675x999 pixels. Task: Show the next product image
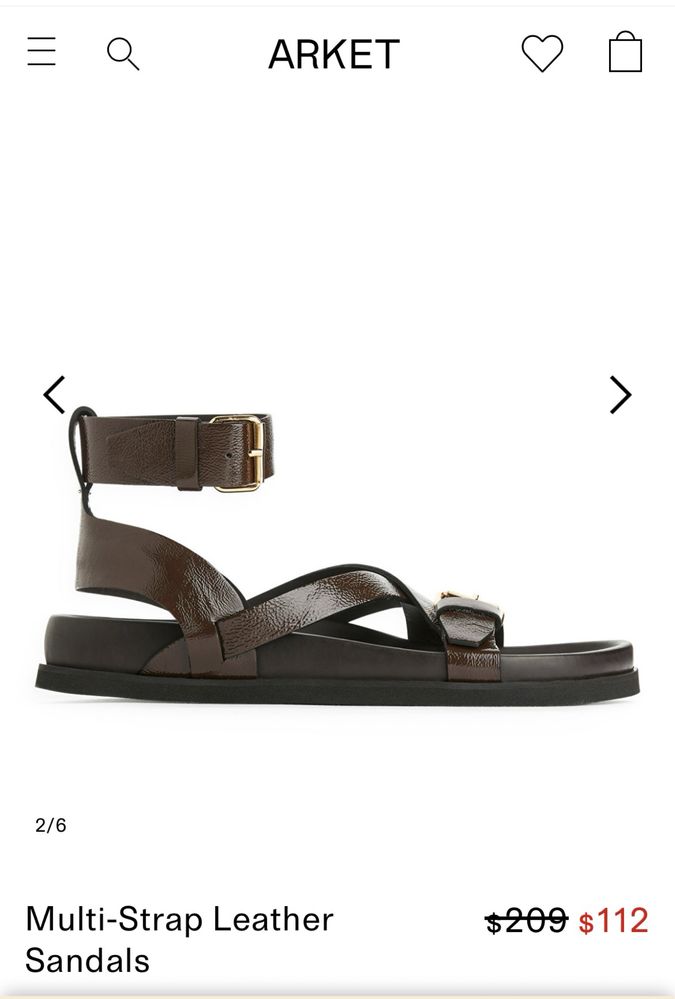point(621,395)
